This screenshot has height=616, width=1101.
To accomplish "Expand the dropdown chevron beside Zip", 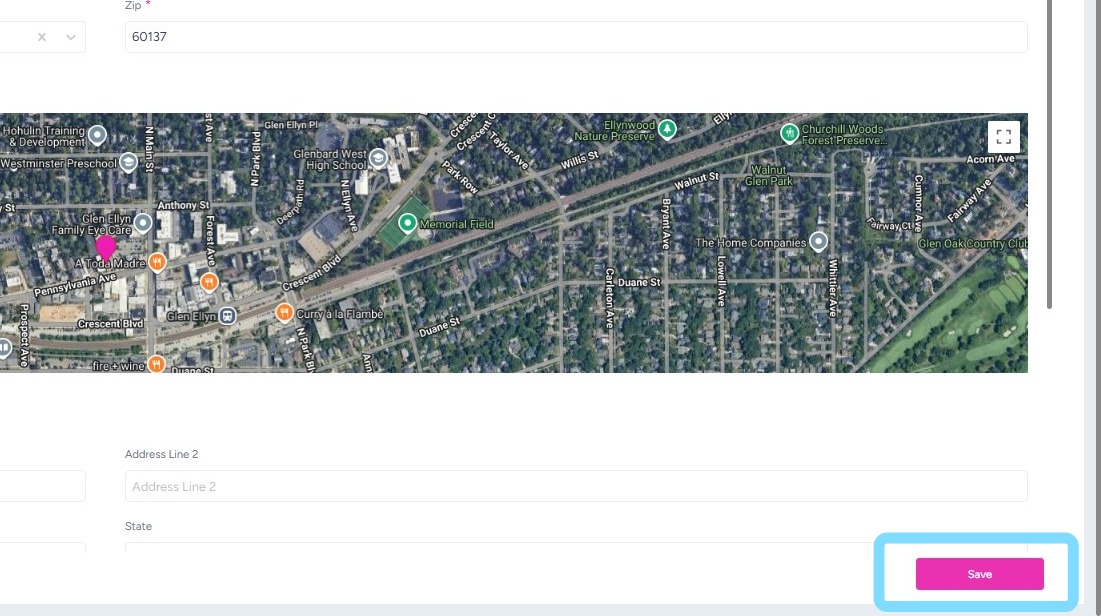I will (71, 37).
